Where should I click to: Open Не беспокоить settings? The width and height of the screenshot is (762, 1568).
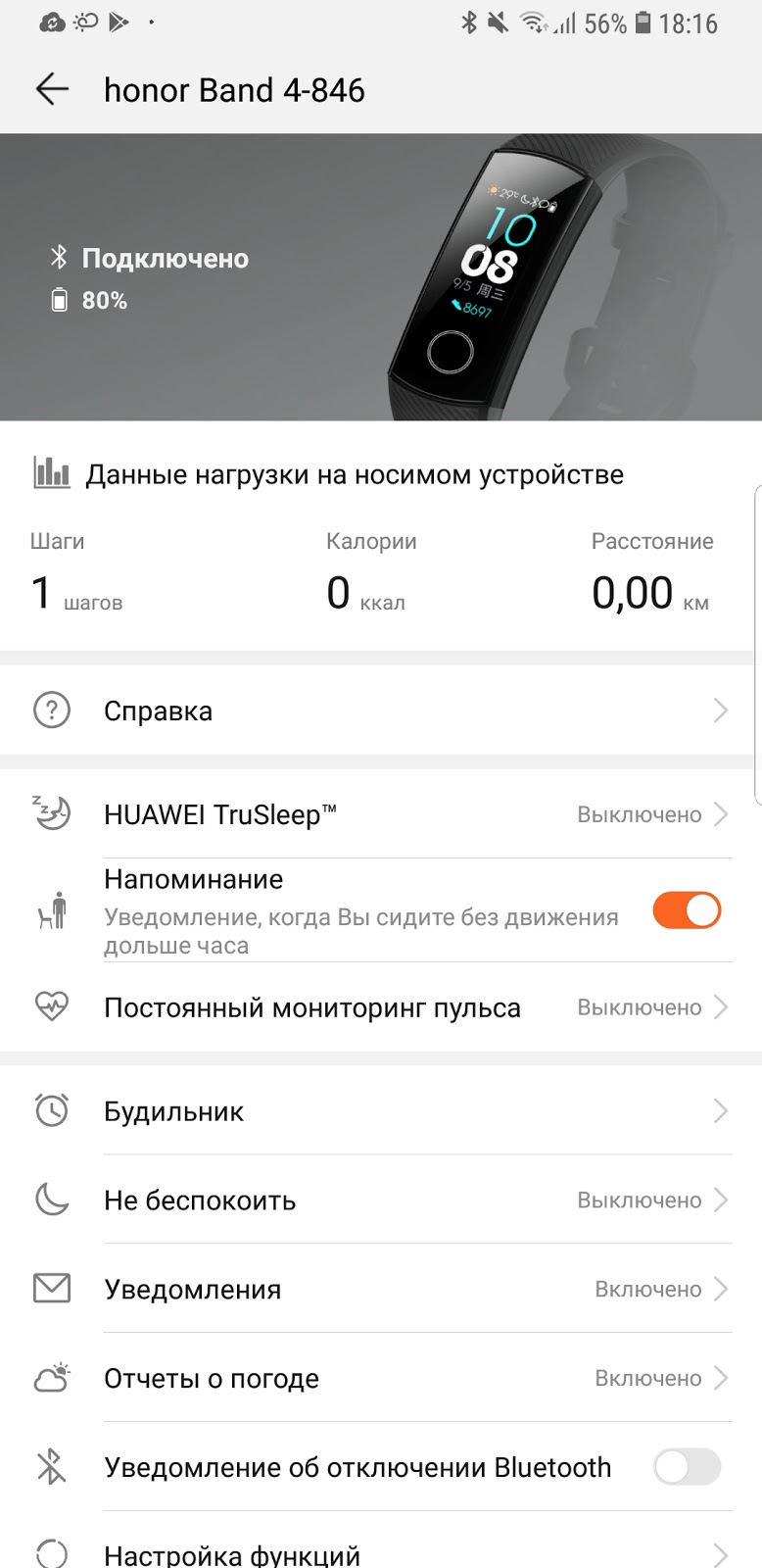(381, 1200)
